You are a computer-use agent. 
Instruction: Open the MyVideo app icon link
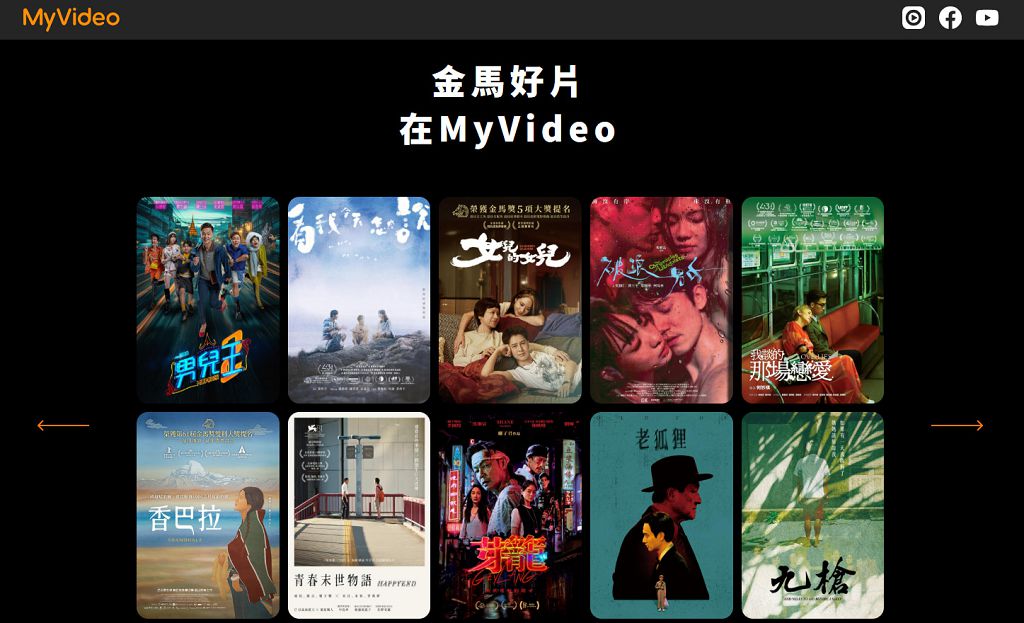click(913, 18)
